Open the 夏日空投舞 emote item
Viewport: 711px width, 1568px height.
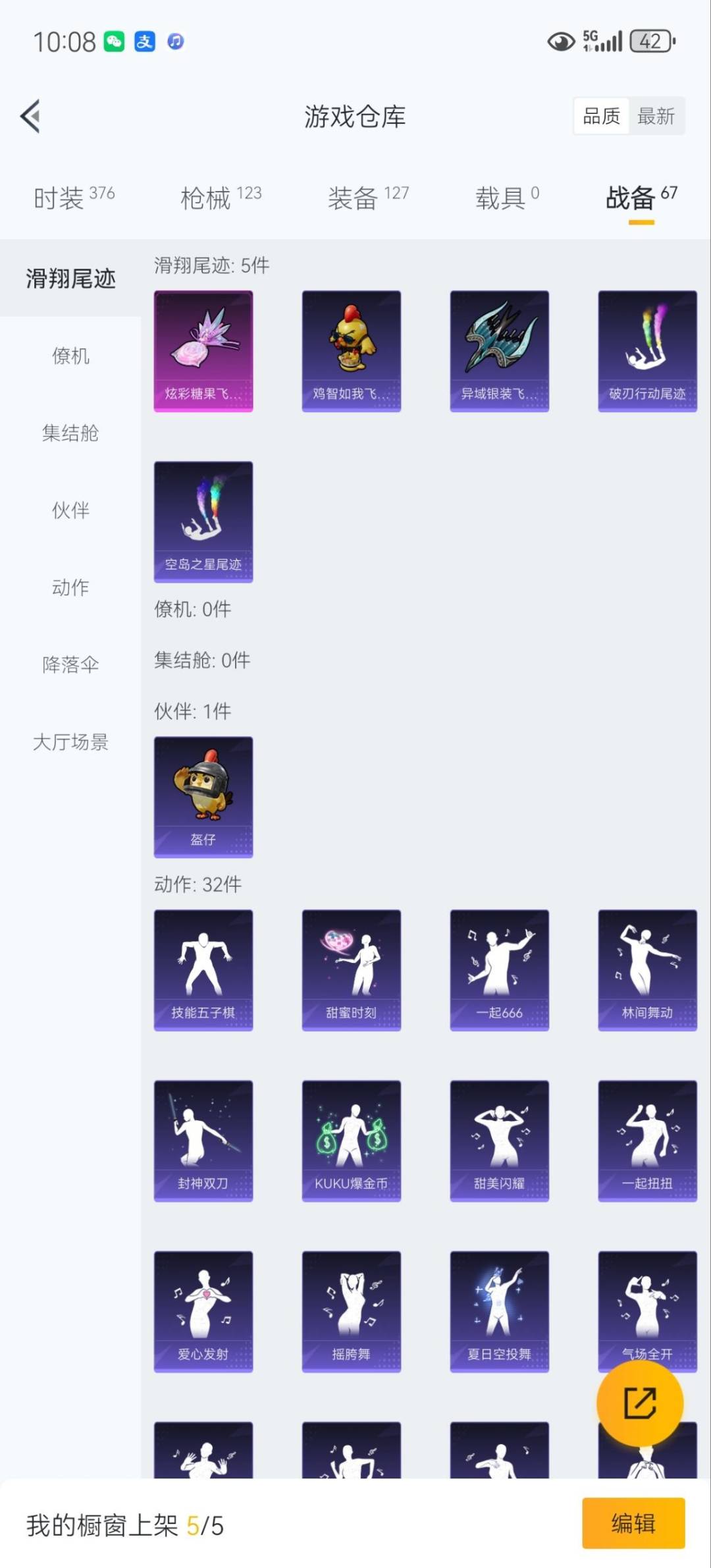coord(499,1312)
